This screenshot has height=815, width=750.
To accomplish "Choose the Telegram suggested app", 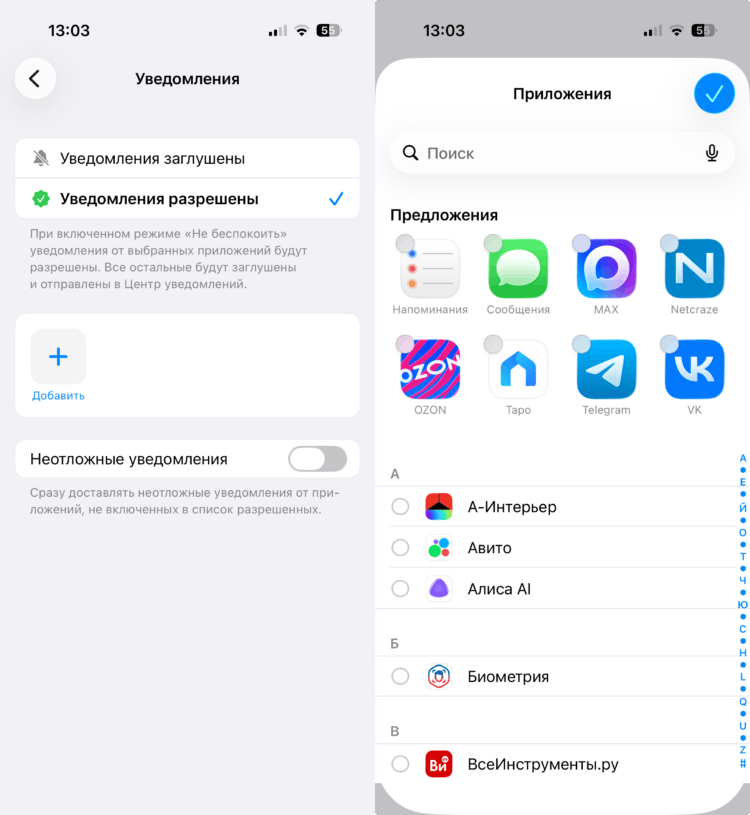I will point(606,369).
